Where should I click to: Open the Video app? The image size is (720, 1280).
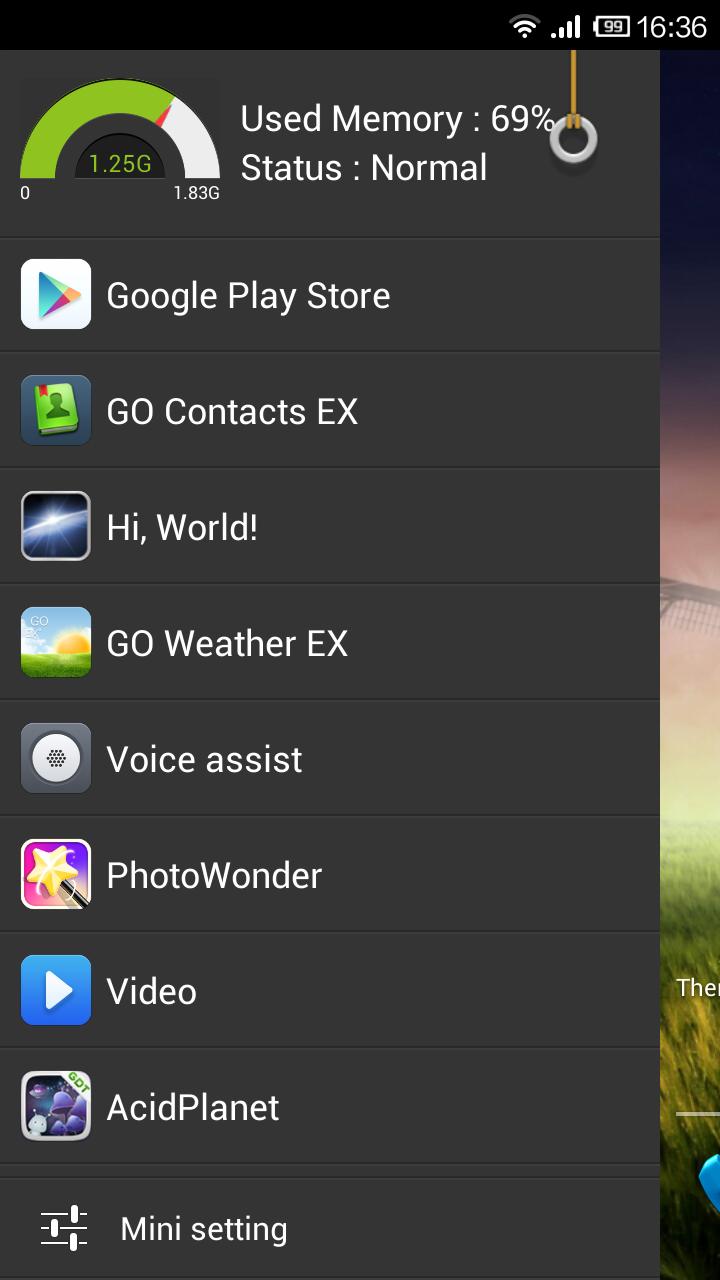(152, 991)
